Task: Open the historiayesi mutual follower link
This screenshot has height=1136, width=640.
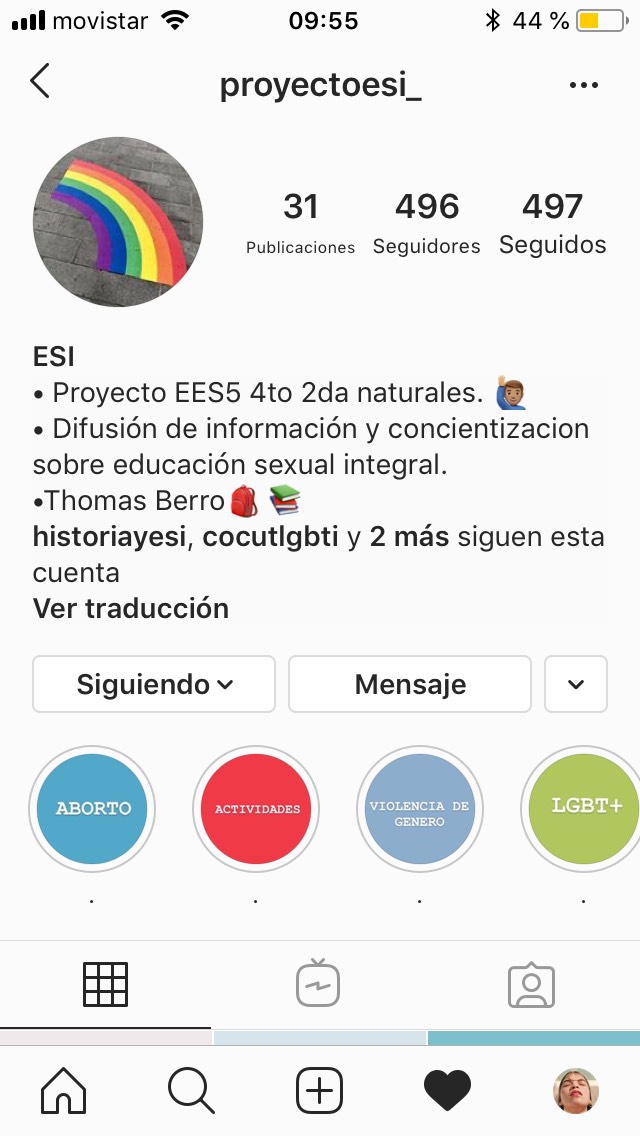Action: coord(110,537)
